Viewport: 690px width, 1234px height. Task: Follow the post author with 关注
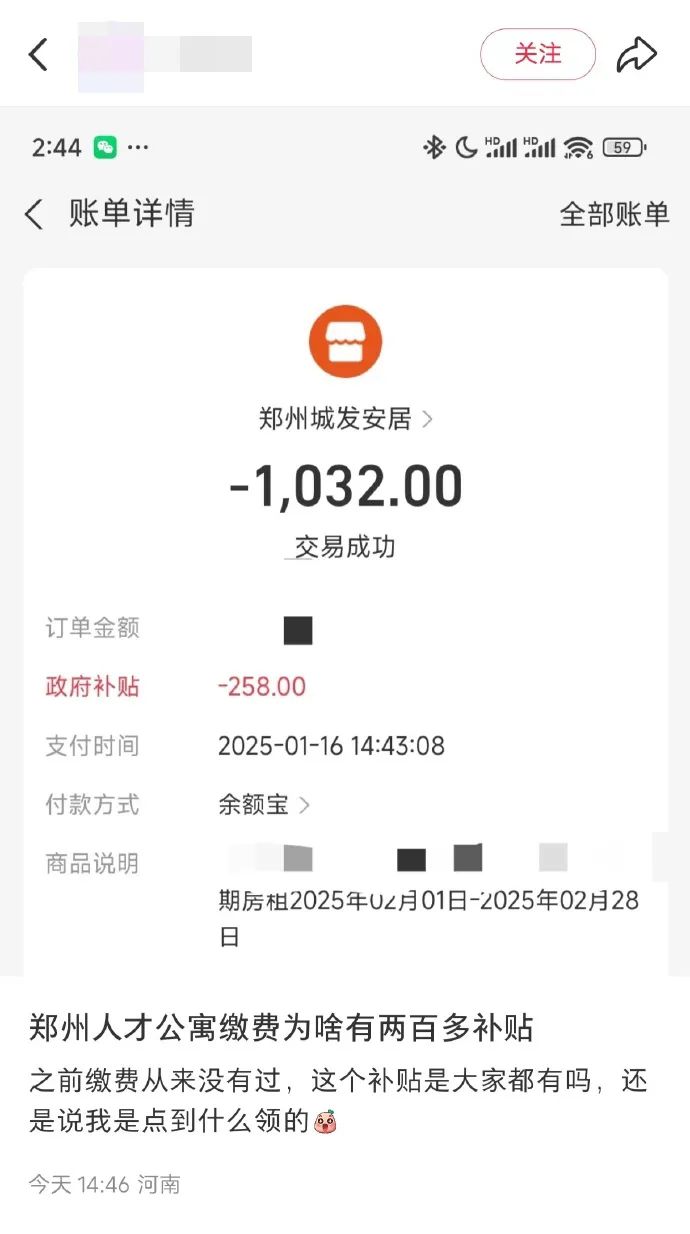(537, 54)
